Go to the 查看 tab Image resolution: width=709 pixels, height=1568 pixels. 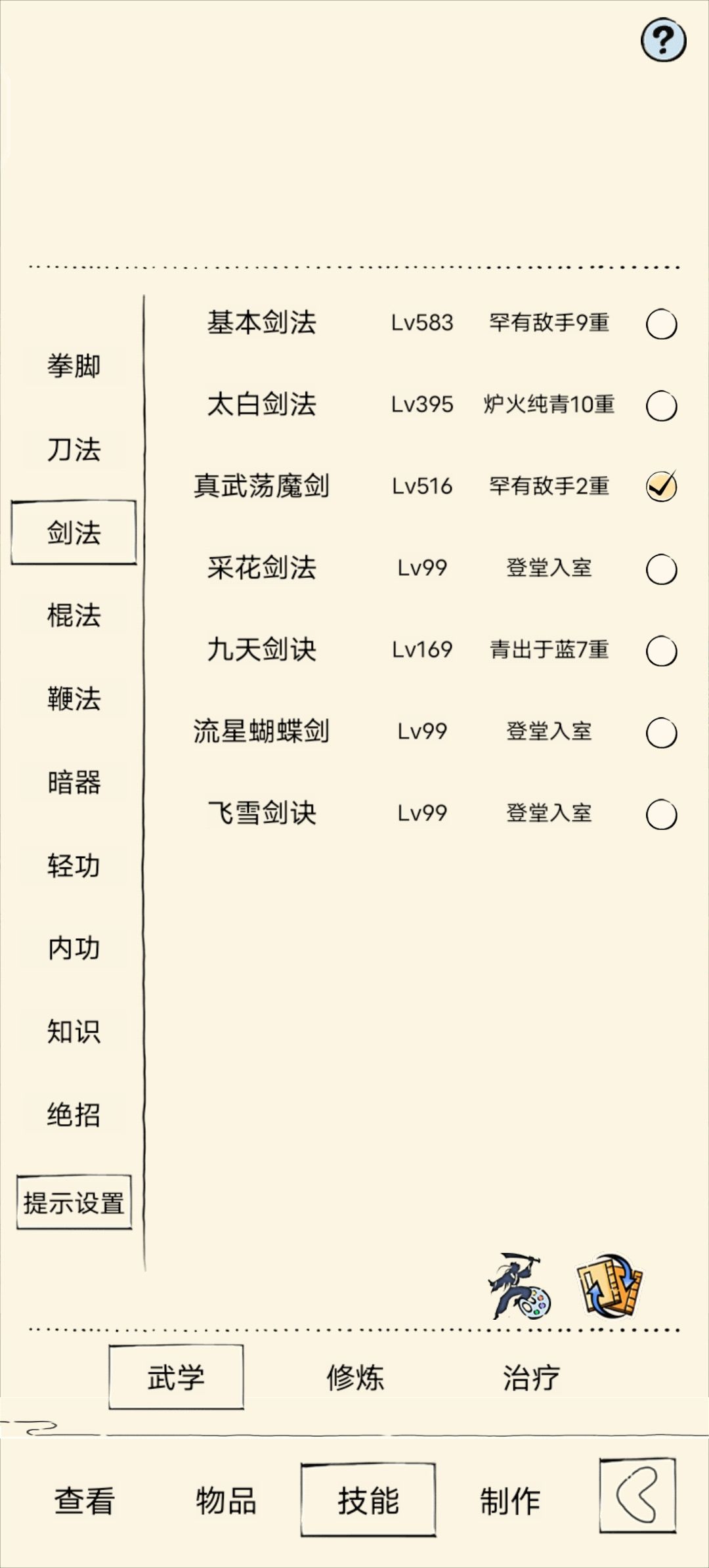coord(84,1501)
